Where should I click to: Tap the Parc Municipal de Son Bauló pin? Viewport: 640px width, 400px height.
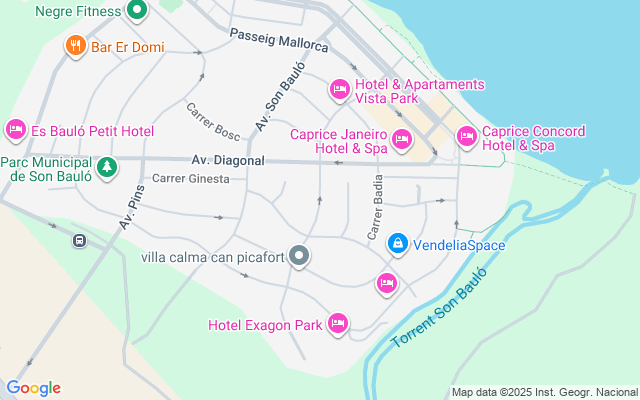coord(106,166)
